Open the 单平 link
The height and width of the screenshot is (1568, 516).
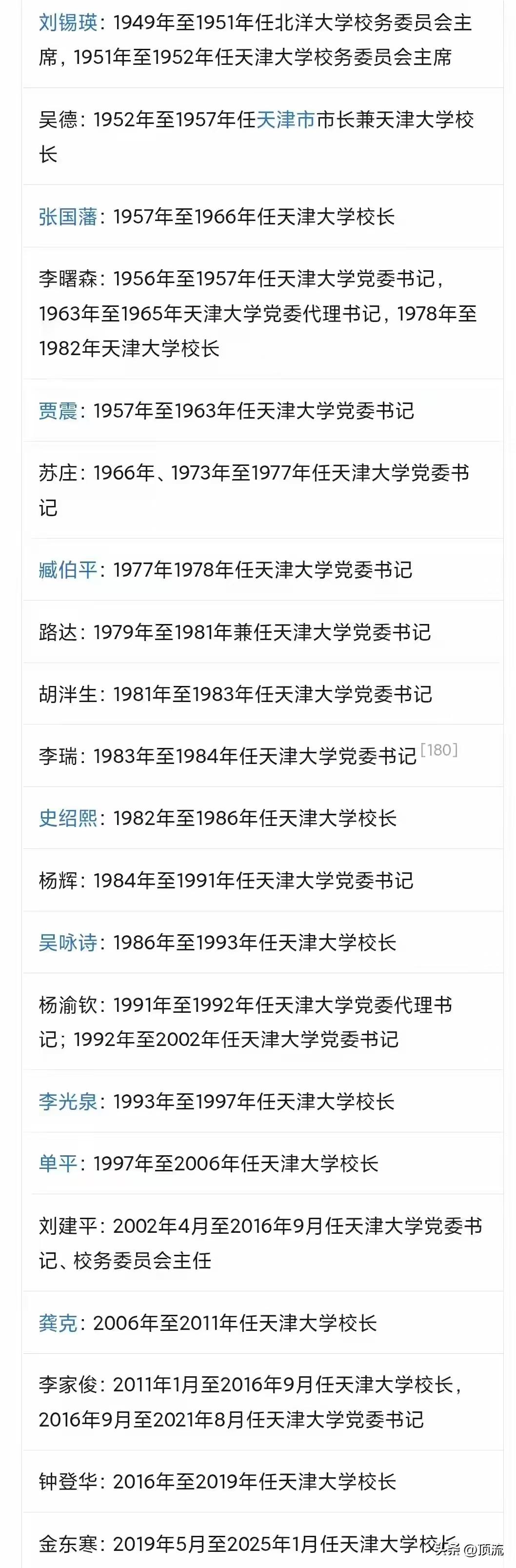point(58,1163)
